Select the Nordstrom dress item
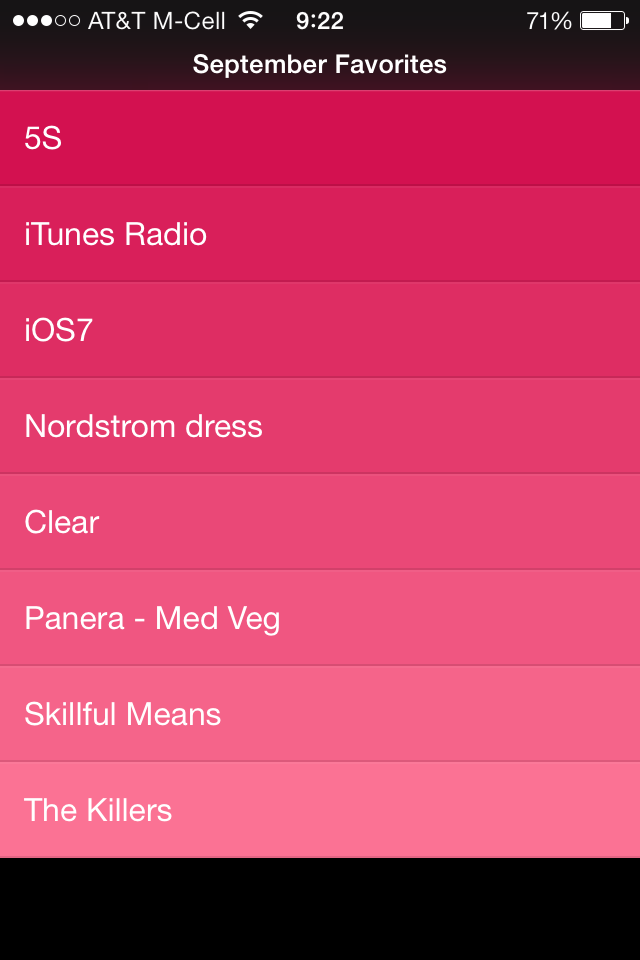640x960 pixels. point(320,426)
